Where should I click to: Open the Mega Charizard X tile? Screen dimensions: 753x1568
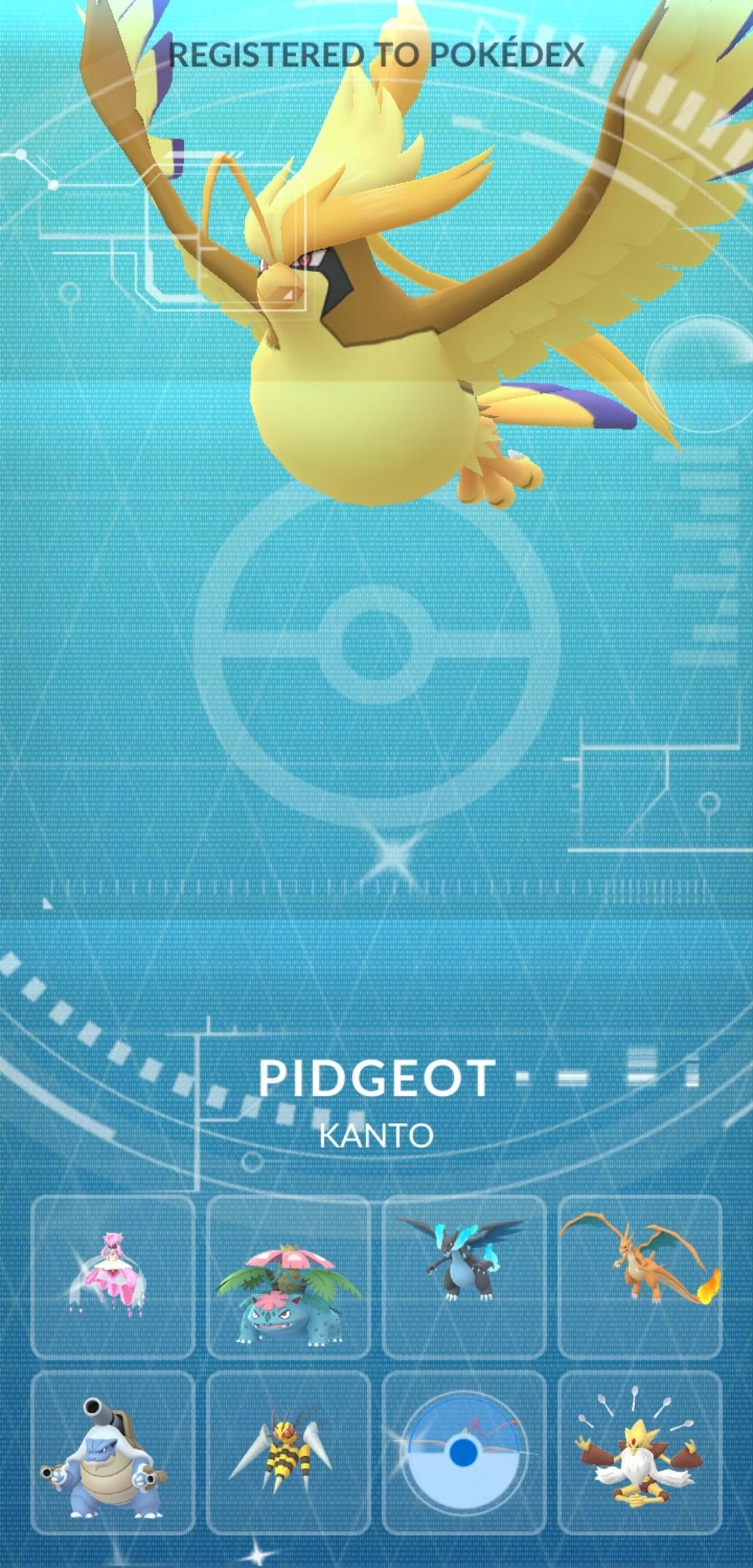[x=464, y=1276]
